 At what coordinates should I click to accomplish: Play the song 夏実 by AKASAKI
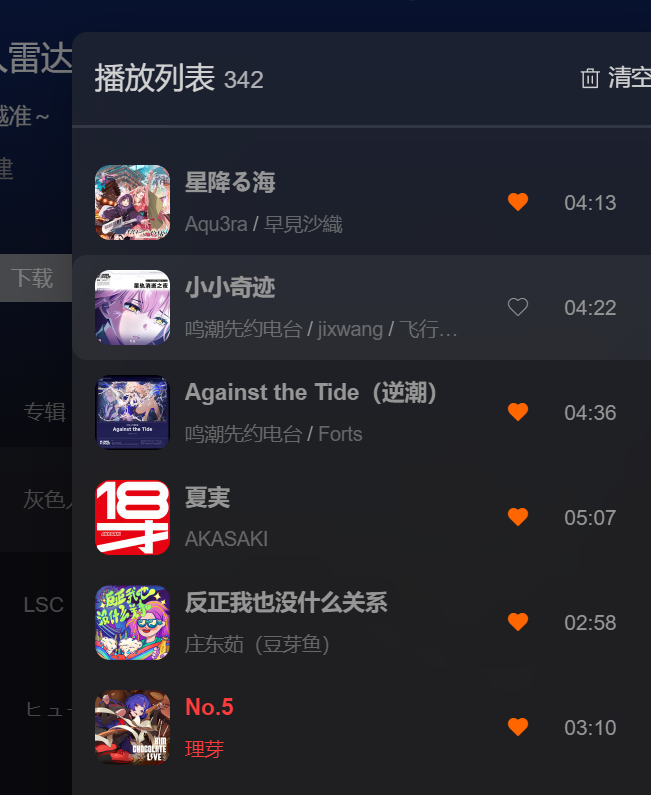pyautogui.click(x=208, y=498)
